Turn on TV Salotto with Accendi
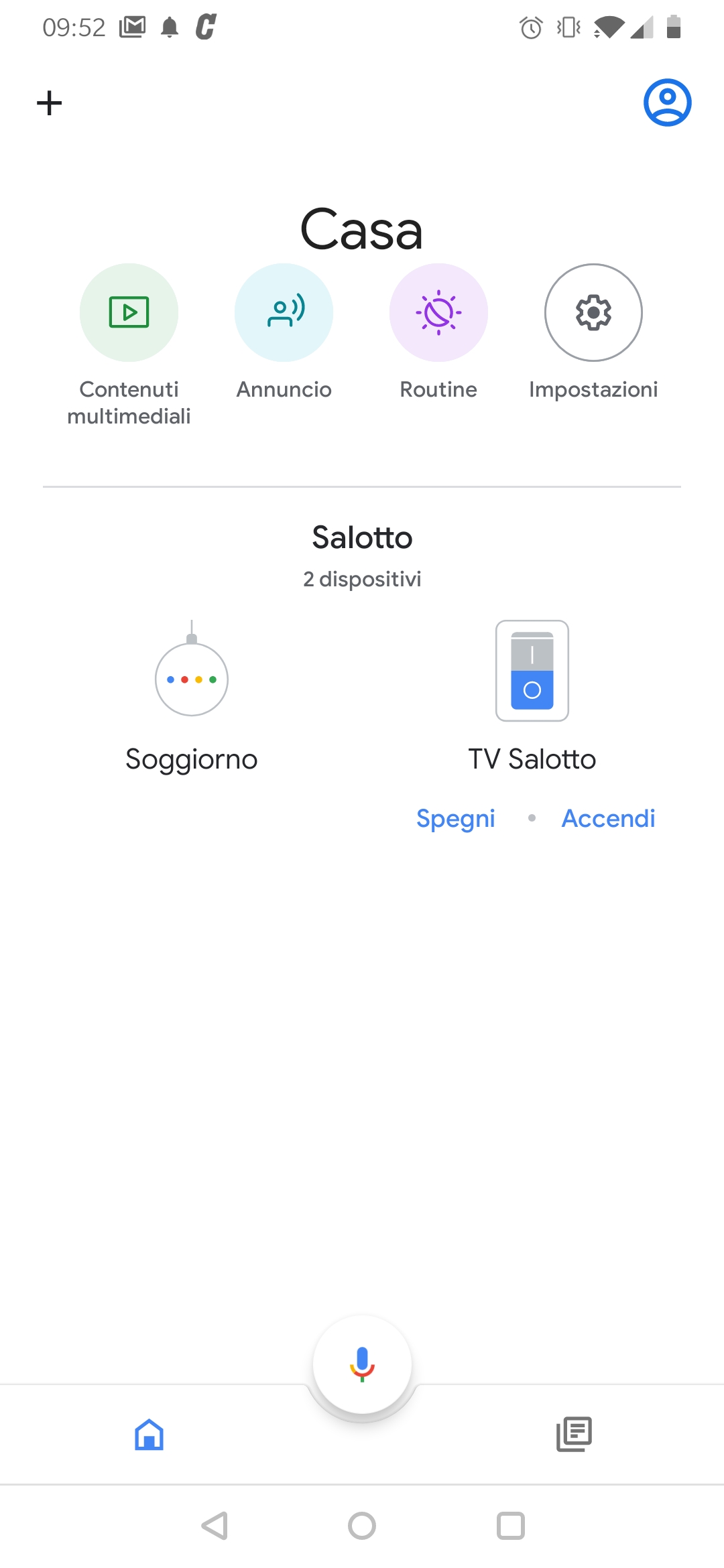 tap(608, 818)
